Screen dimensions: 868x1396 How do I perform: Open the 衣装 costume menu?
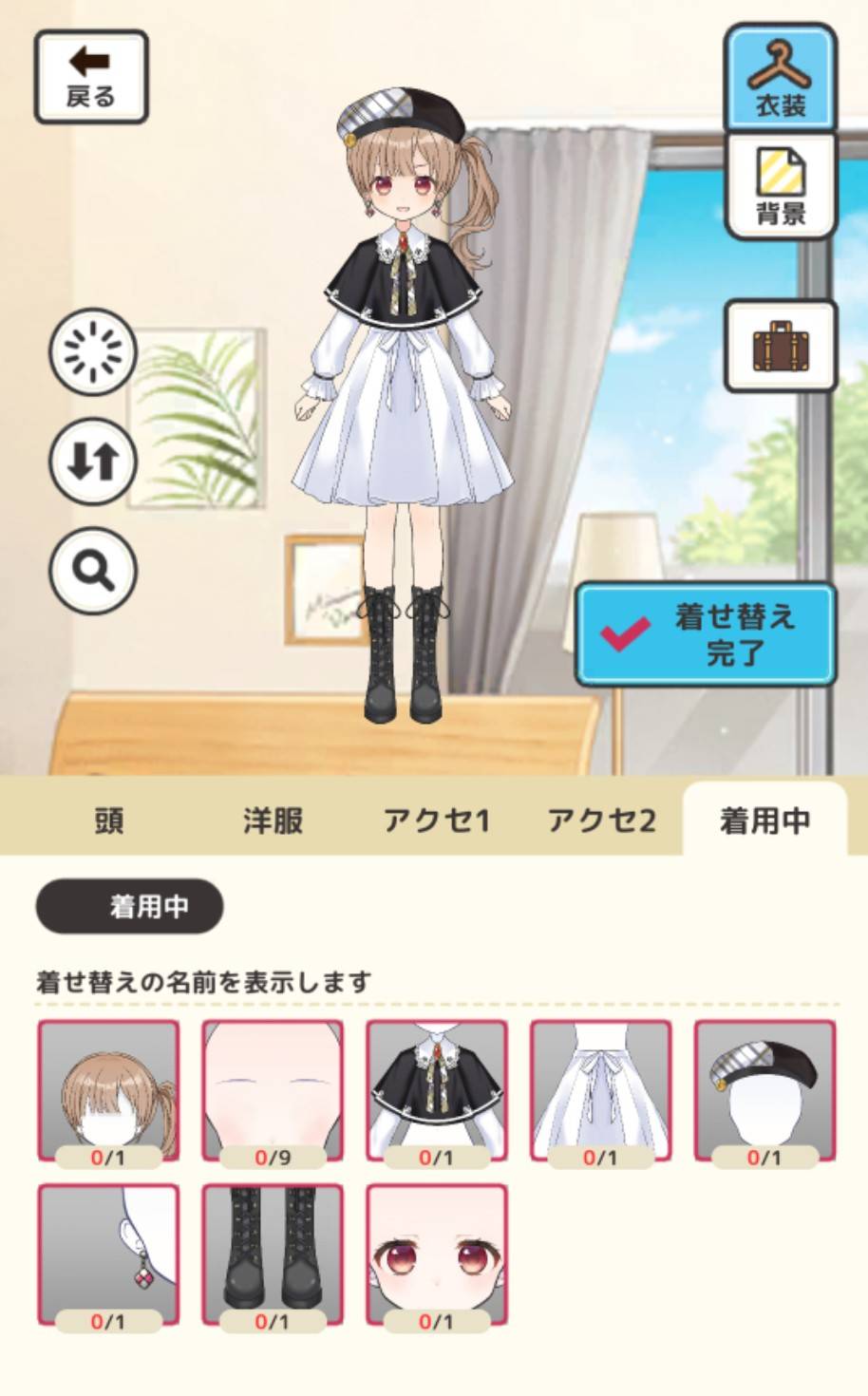(x=781, y=78)
